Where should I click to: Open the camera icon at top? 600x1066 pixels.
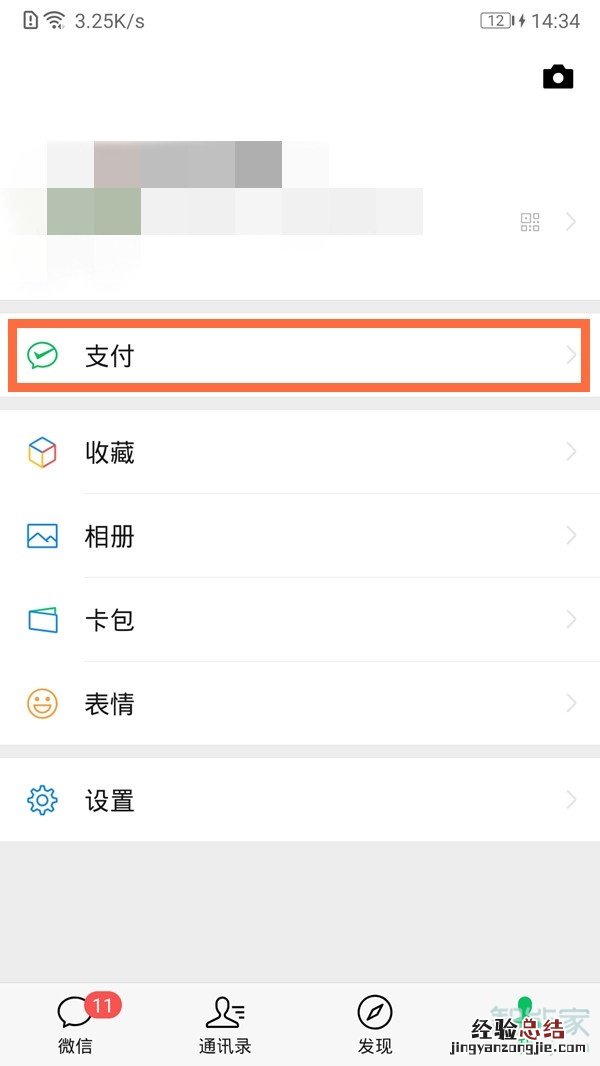(558, 77)
